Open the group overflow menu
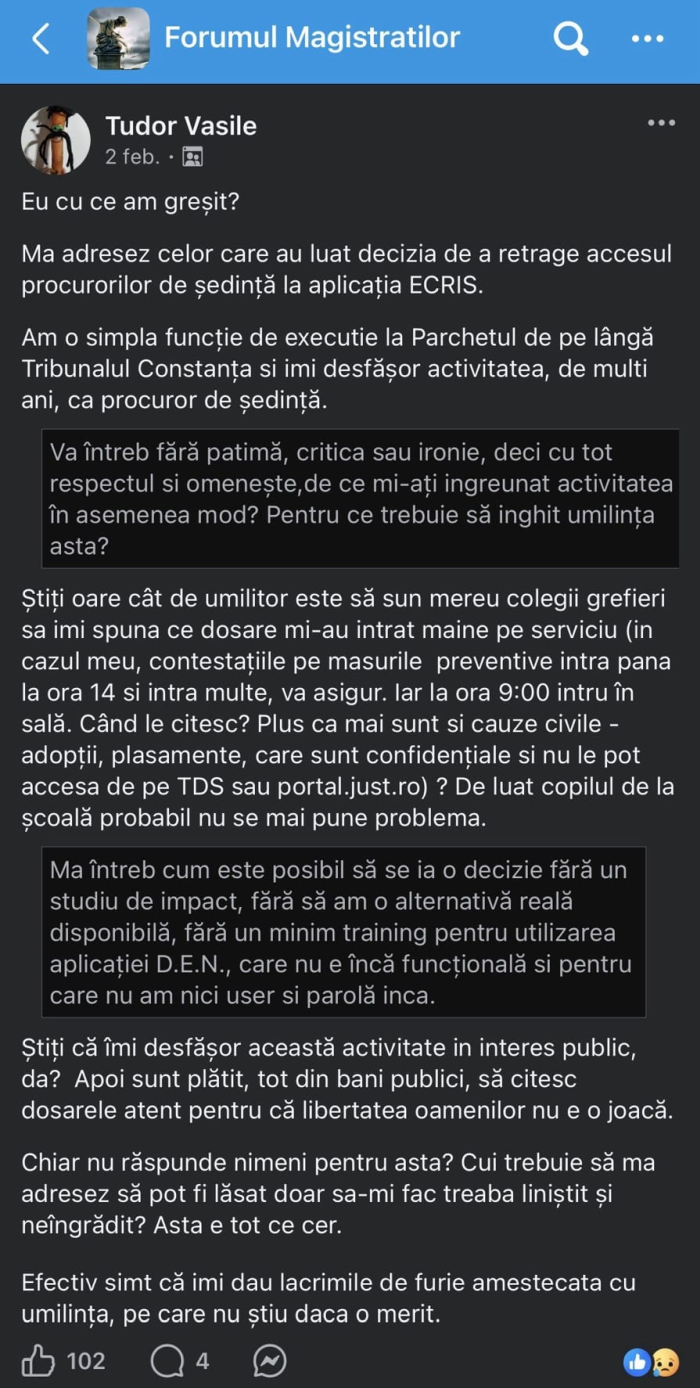Image resolution: width=700 pixels, height=1388 pixels. [648, 39]
